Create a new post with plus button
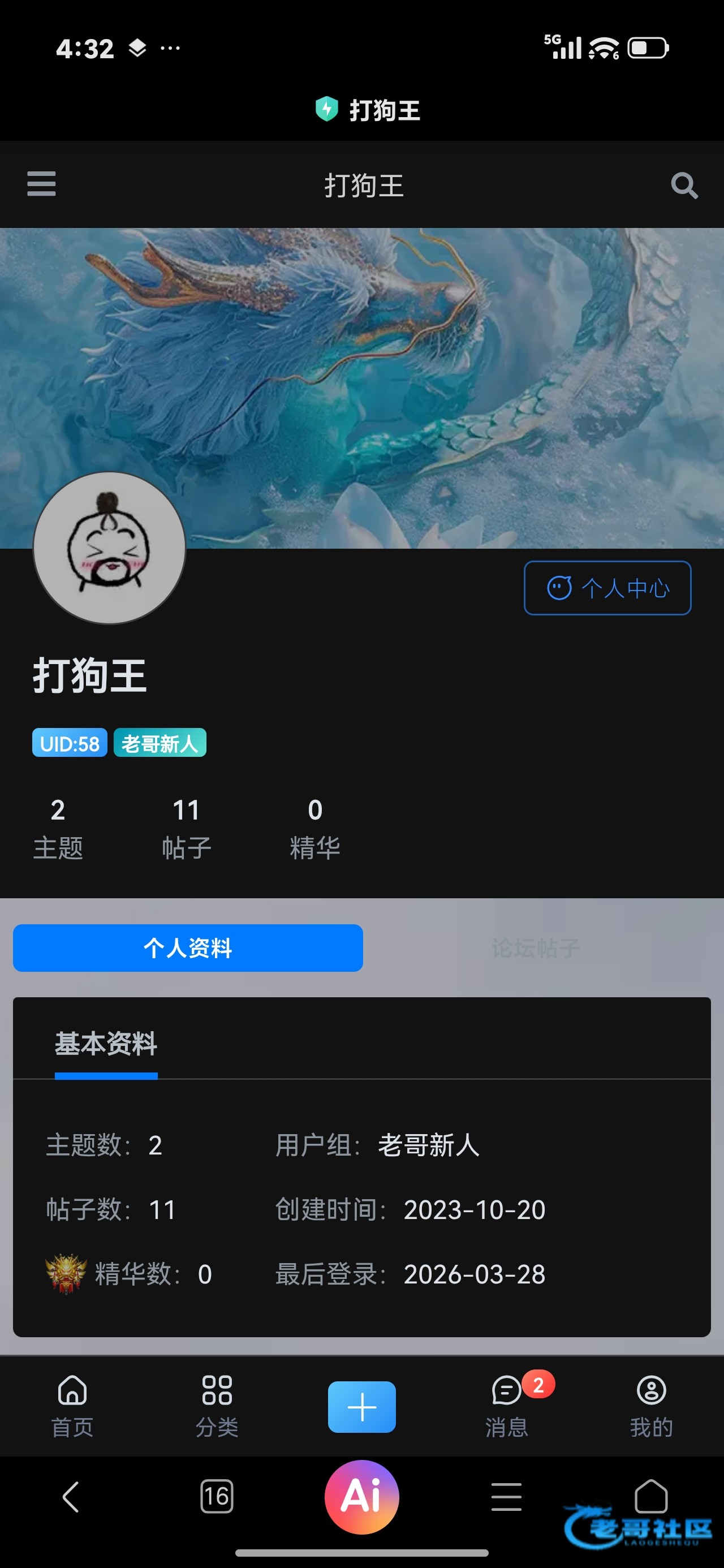The height and width of the screenshot is (1568, 724). pyautogui.click(x=361, y=1407)
